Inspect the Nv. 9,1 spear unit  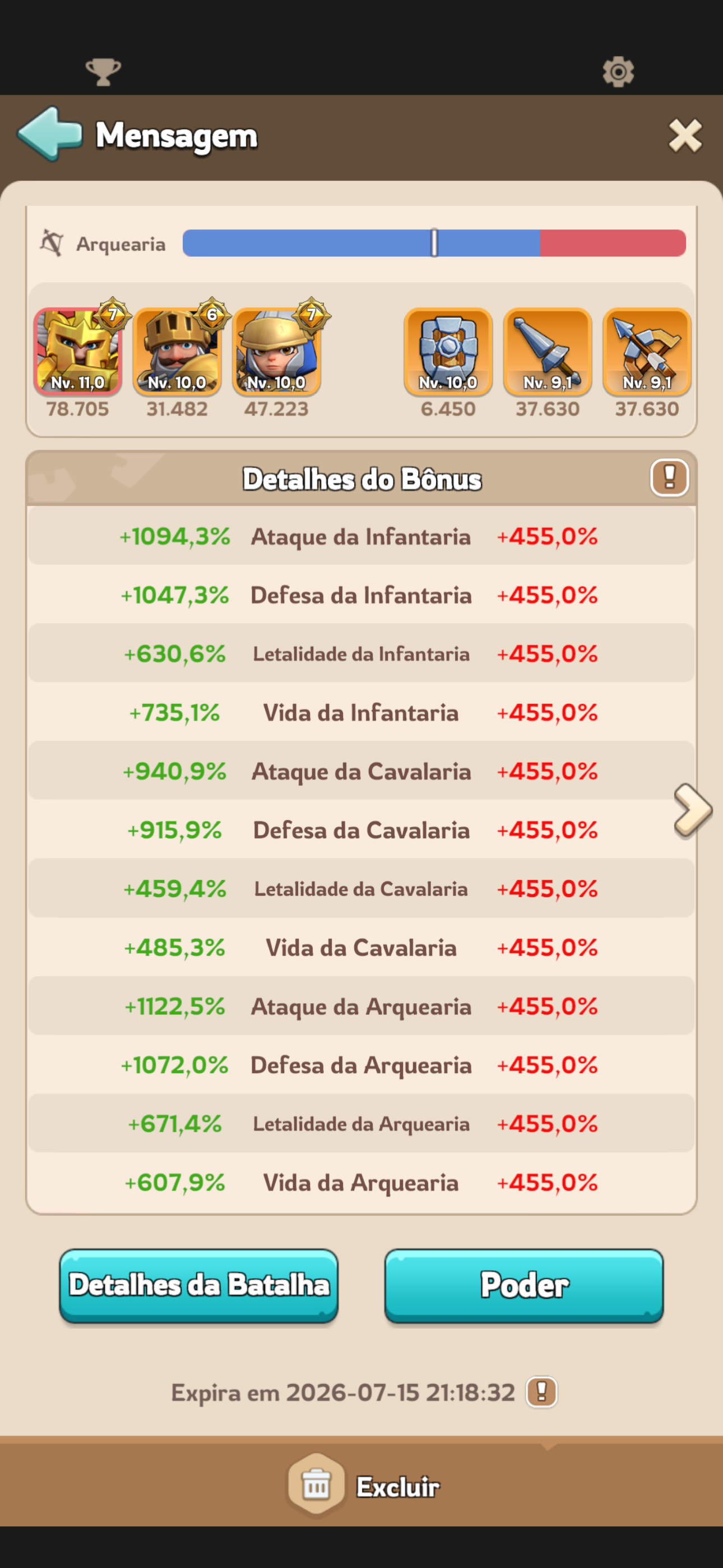click(x=547, y=352)
